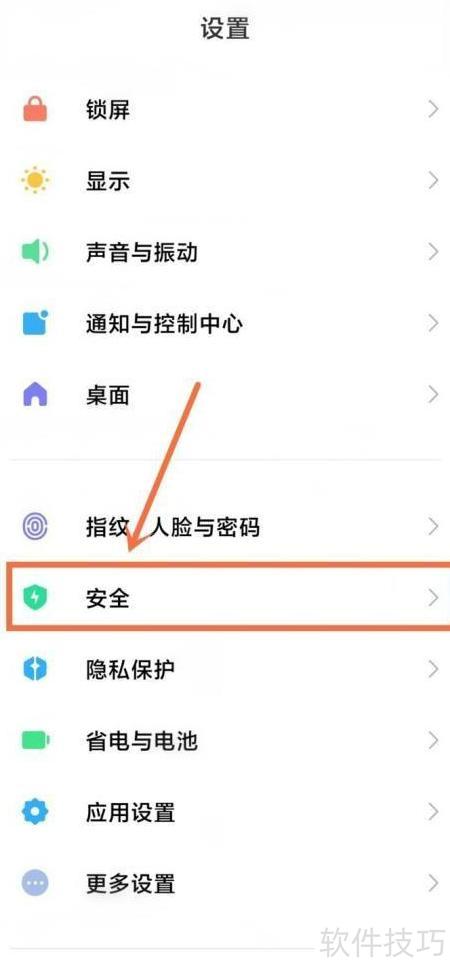Tap the 安全 security row
Viewport: 450px width, 976px height.
pyautogui.click(x=225, y=598)
